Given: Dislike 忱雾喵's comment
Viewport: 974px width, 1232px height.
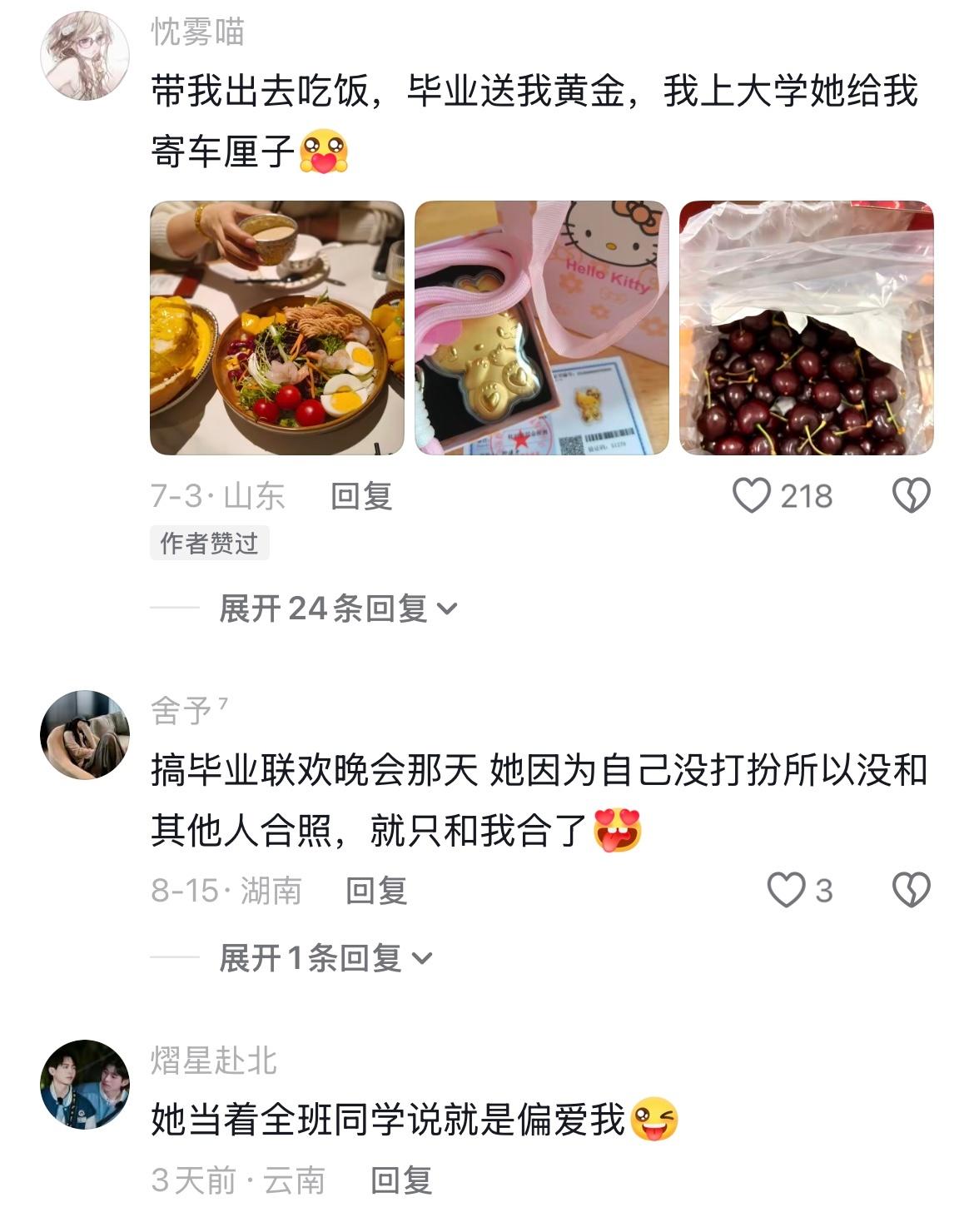Looking at the screenshot, I should pyautogui.click(x=911, y=496).
